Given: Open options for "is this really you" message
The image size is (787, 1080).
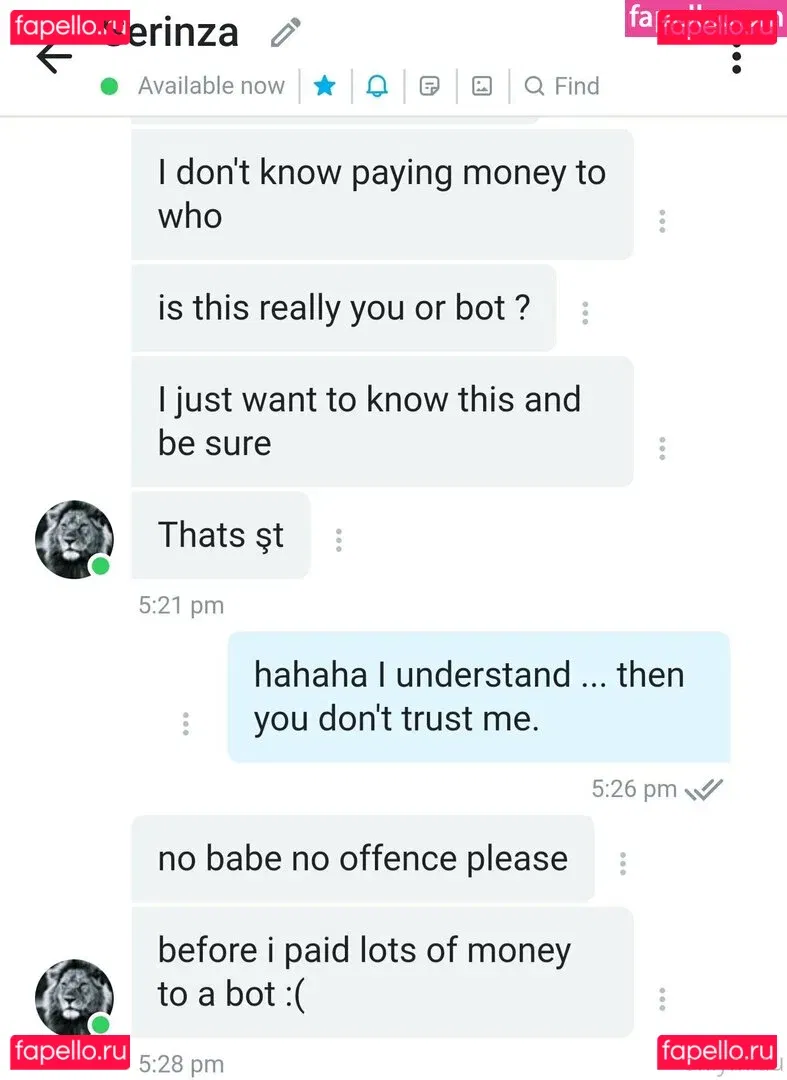Looking at the screenshot, I should click(585, 313).
